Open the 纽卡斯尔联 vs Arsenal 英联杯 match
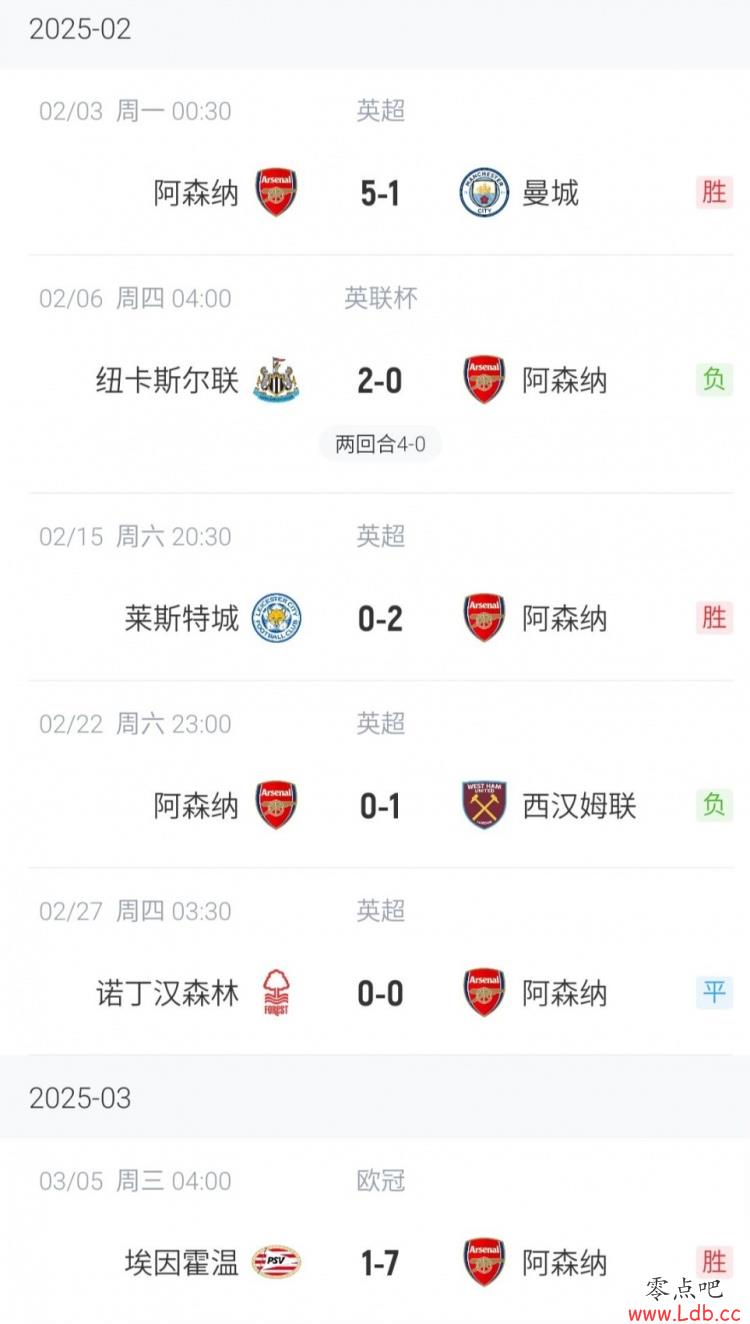750x1324 pixels. click(x=375, y=374)
